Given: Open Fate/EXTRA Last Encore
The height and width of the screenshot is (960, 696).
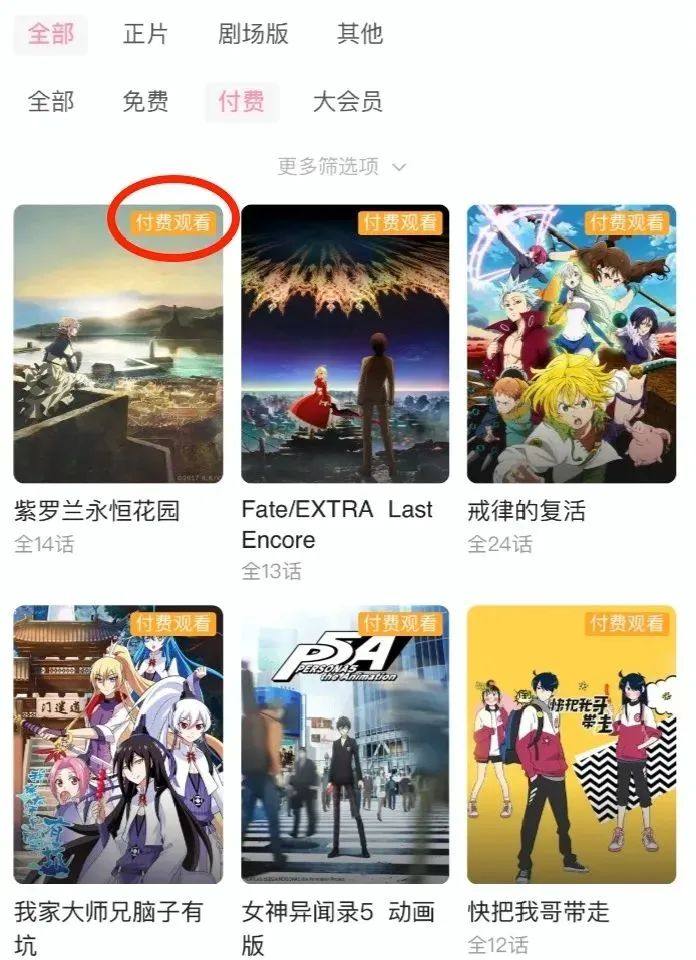Looking at the screenshot, I should coord(345,345).
